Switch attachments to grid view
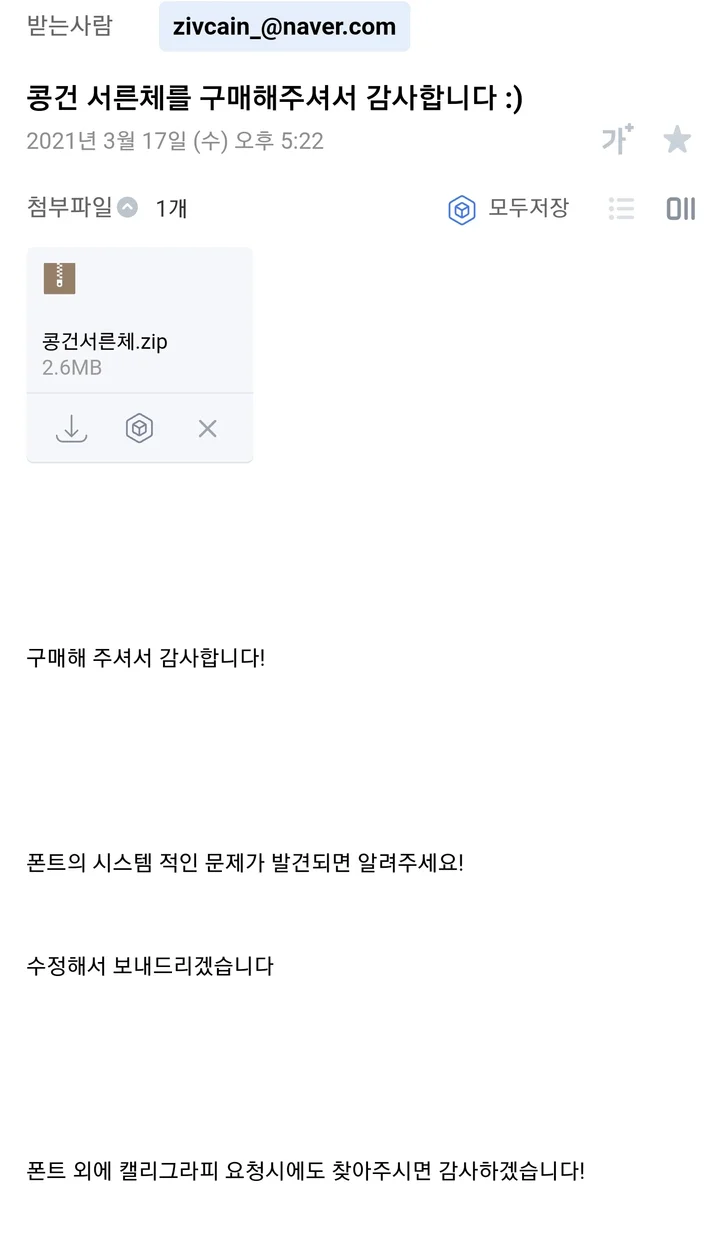Screen dimensions: 718x1244 (680, 209)
